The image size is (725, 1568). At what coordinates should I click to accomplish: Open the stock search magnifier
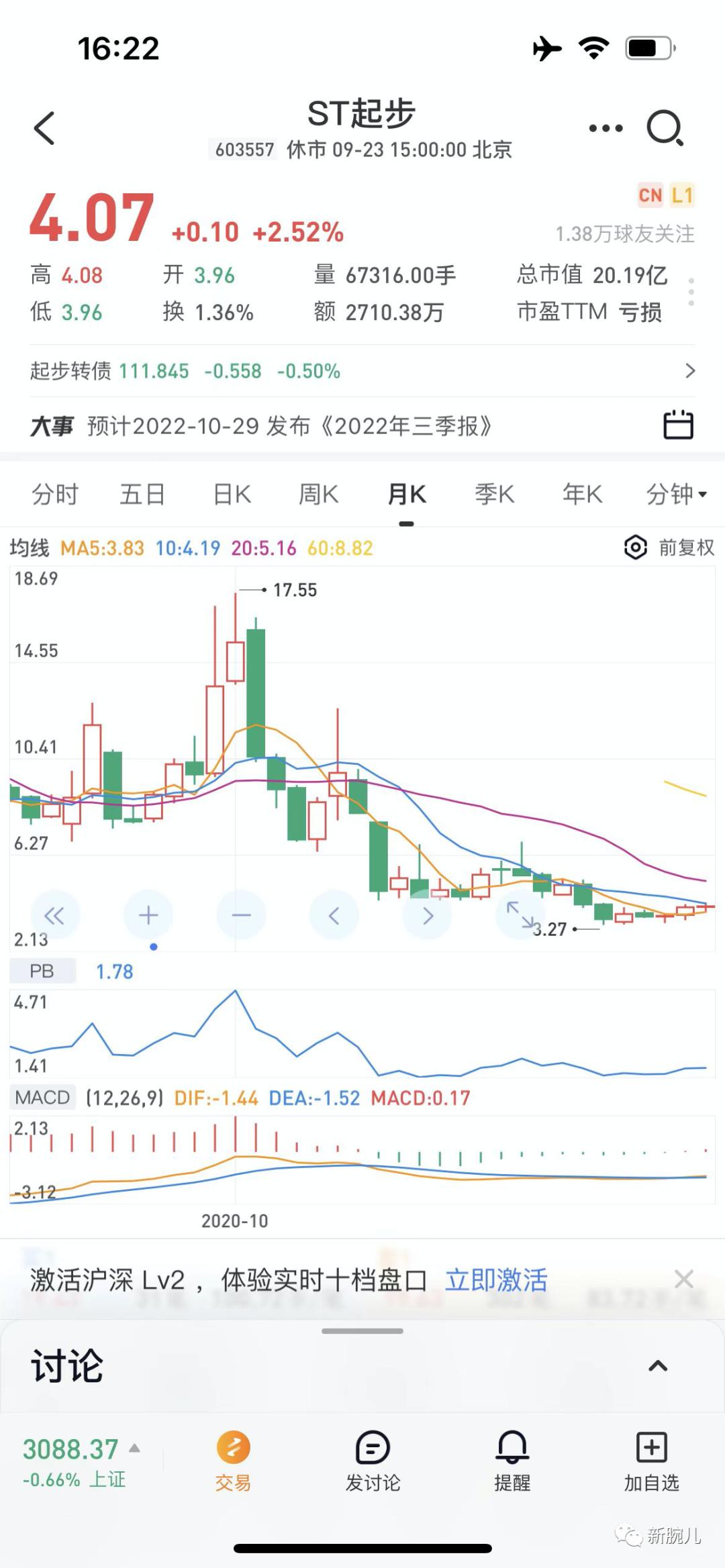coord(665,127)
